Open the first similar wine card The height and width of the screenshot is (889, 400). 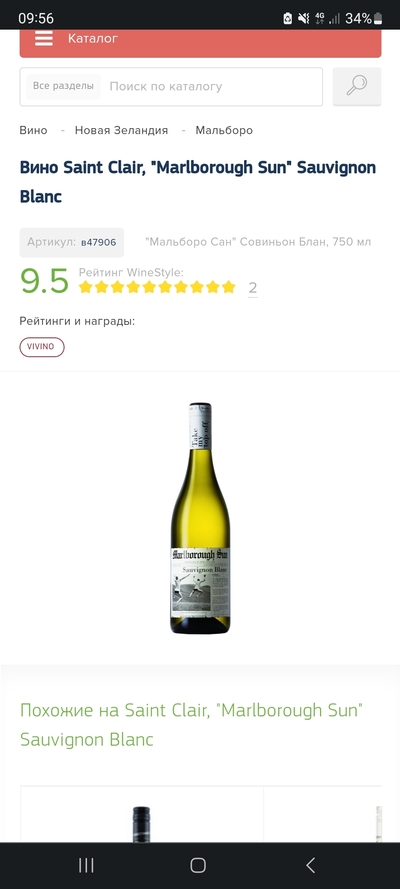[142, 814]
